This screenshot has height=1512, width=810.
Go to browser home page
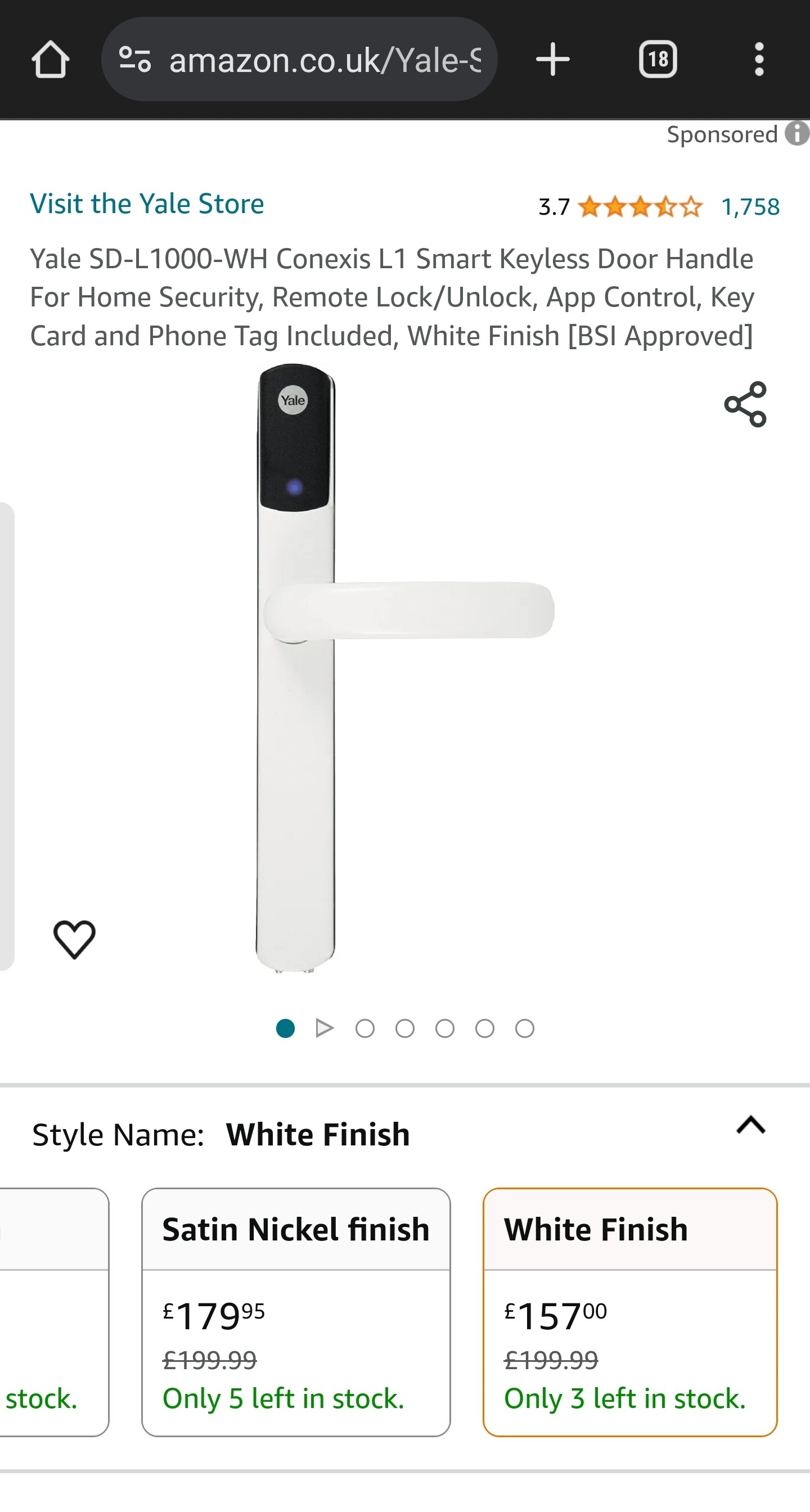tap(51, 59)
